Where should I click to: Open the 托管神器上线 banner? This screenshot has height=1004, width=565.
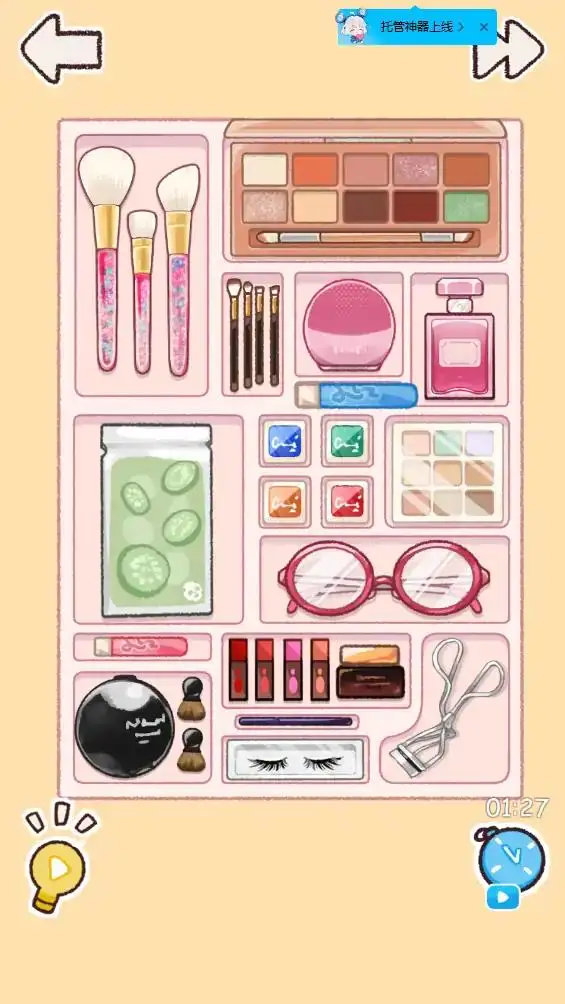tap(416, 27)
